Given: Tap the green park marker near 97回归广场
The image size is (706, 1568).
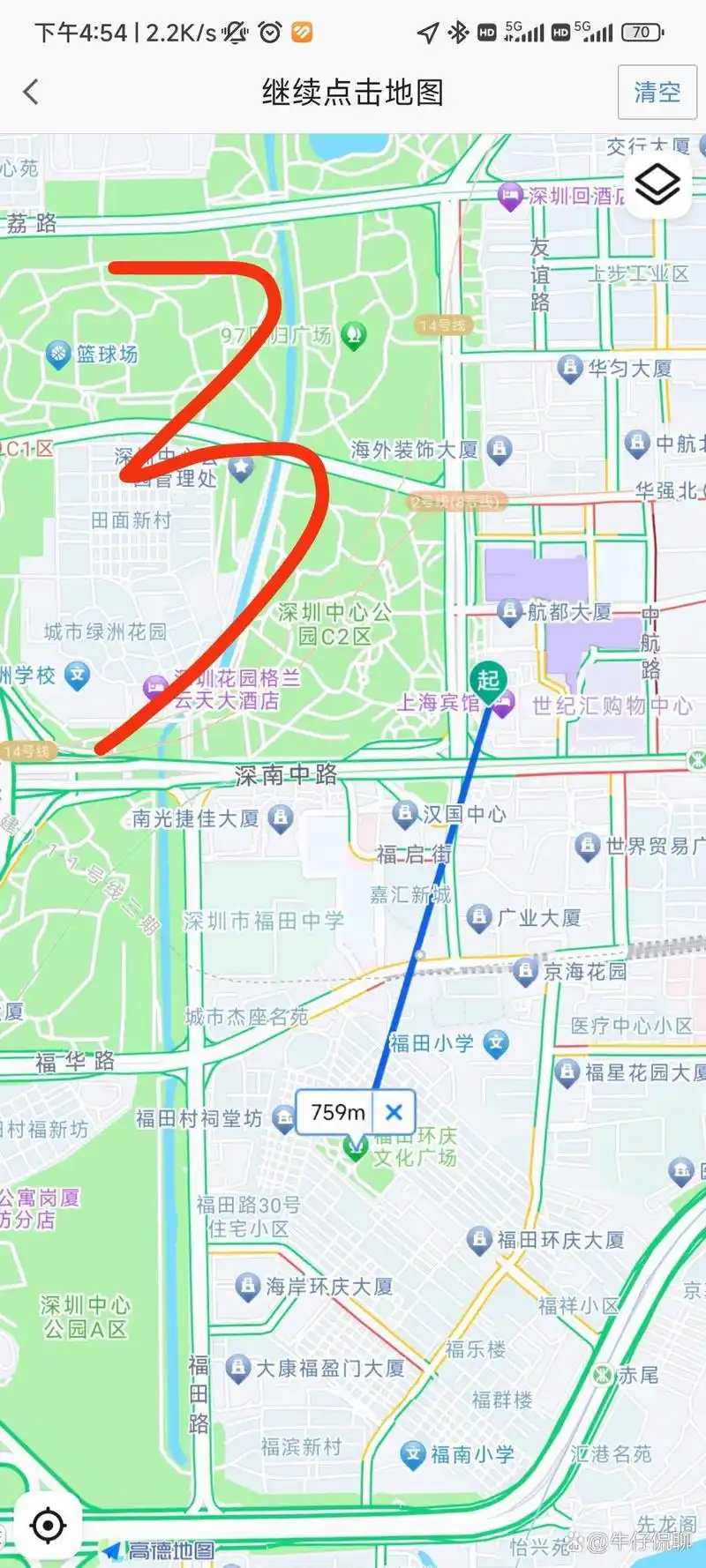Looking at the screenshot, I should click(x=352, y=336).
